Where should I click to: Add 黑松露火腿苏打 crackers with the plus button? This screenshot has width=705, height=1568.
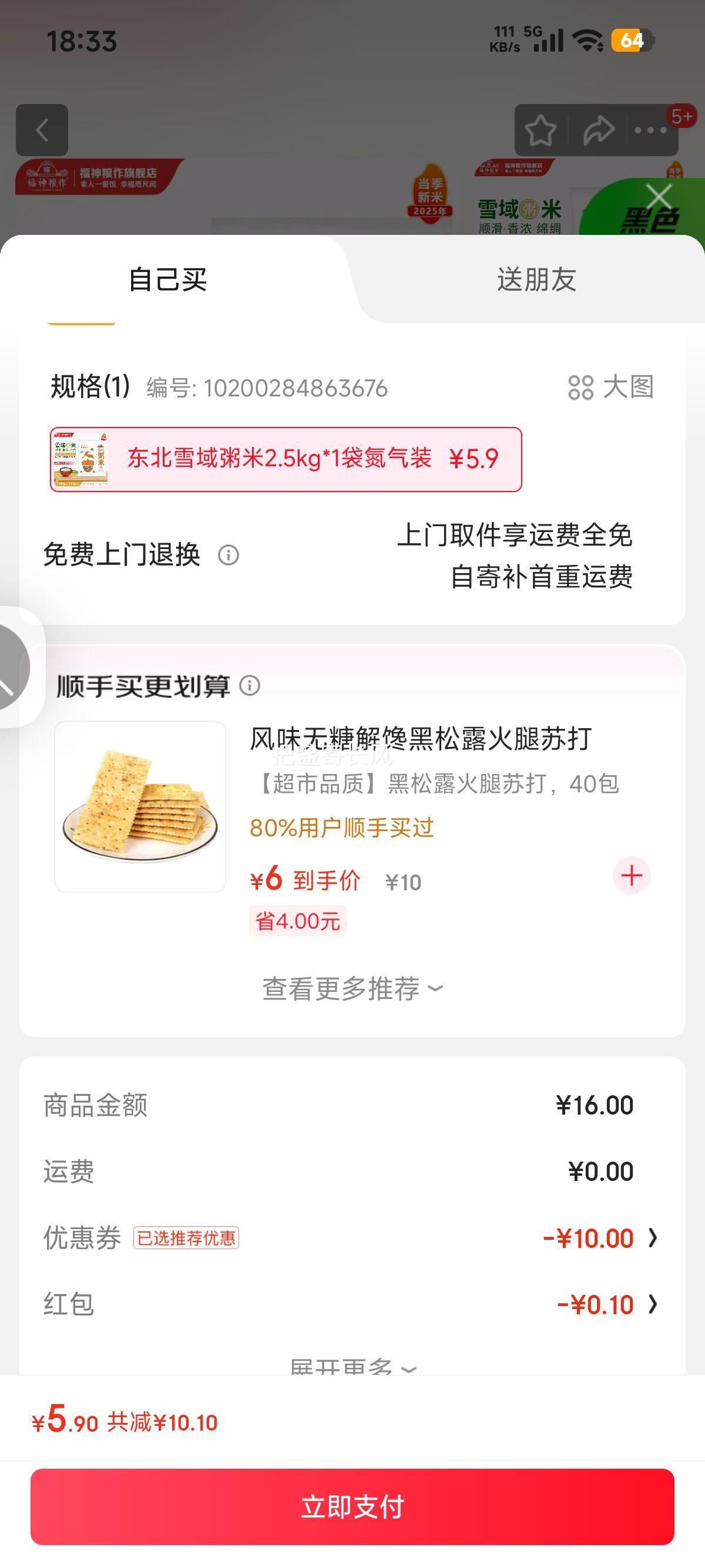(x=632, y=875)
